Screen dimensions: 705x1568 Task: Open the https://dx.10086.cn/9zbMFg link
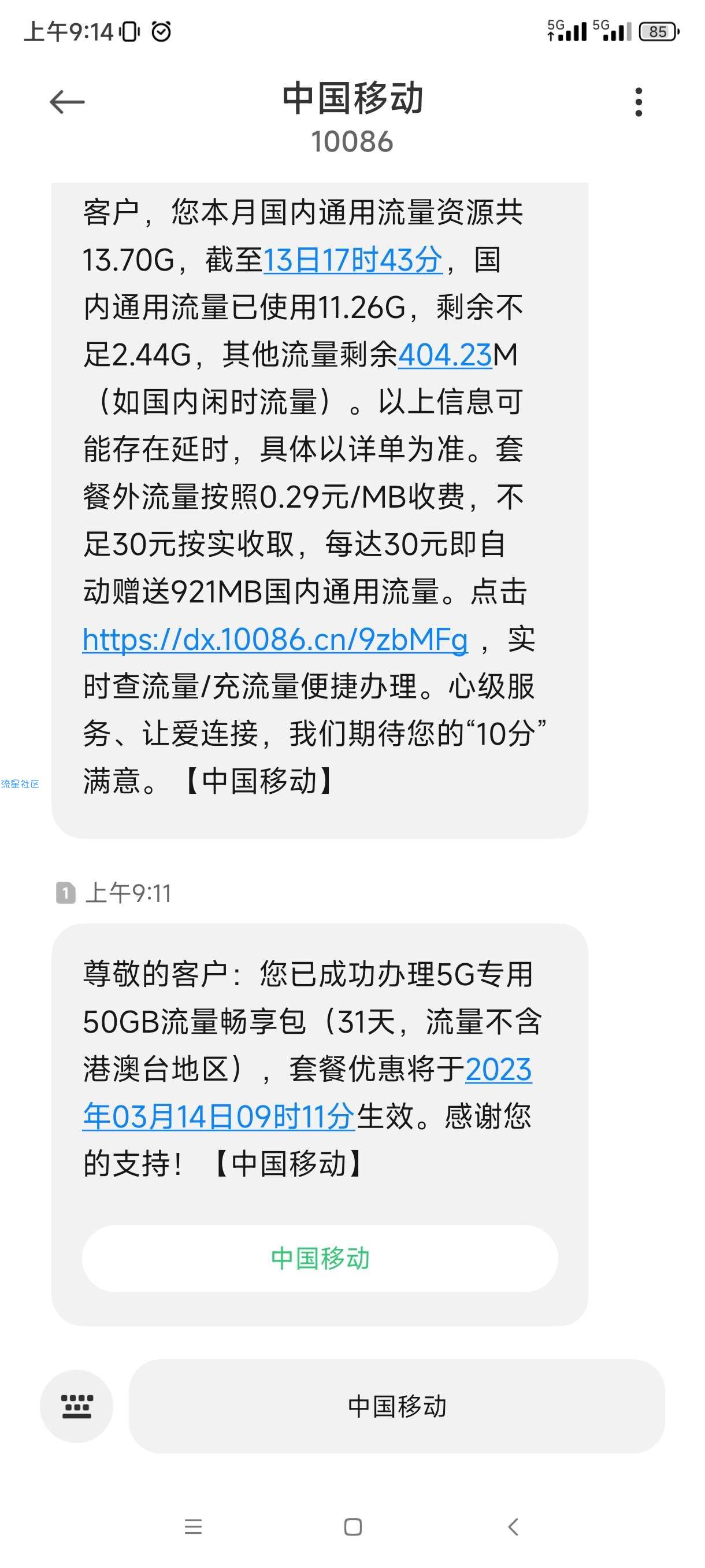(x=275, y=639)
